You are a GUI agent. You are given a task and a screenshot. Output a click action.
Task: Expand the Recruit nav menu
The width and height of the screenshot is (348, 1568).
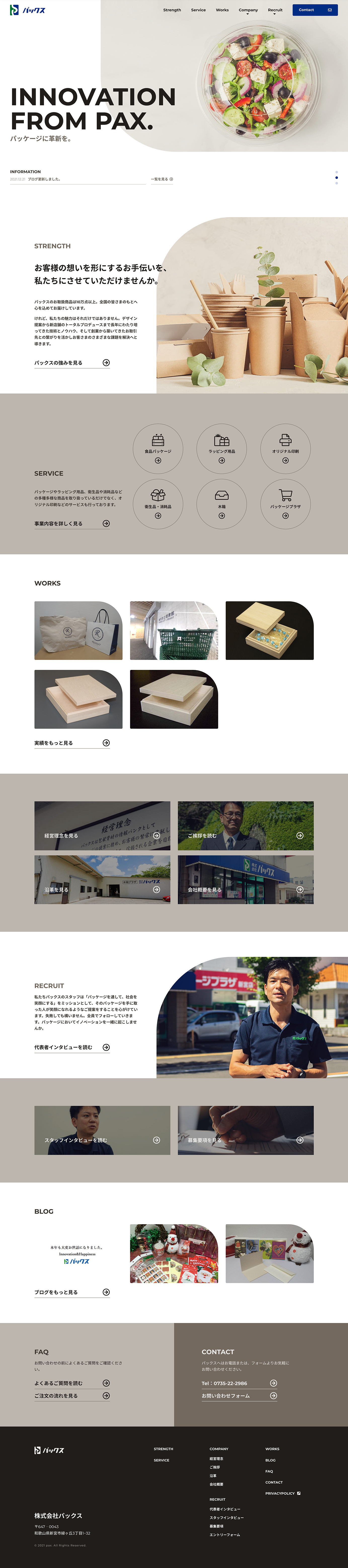(275, 10)
